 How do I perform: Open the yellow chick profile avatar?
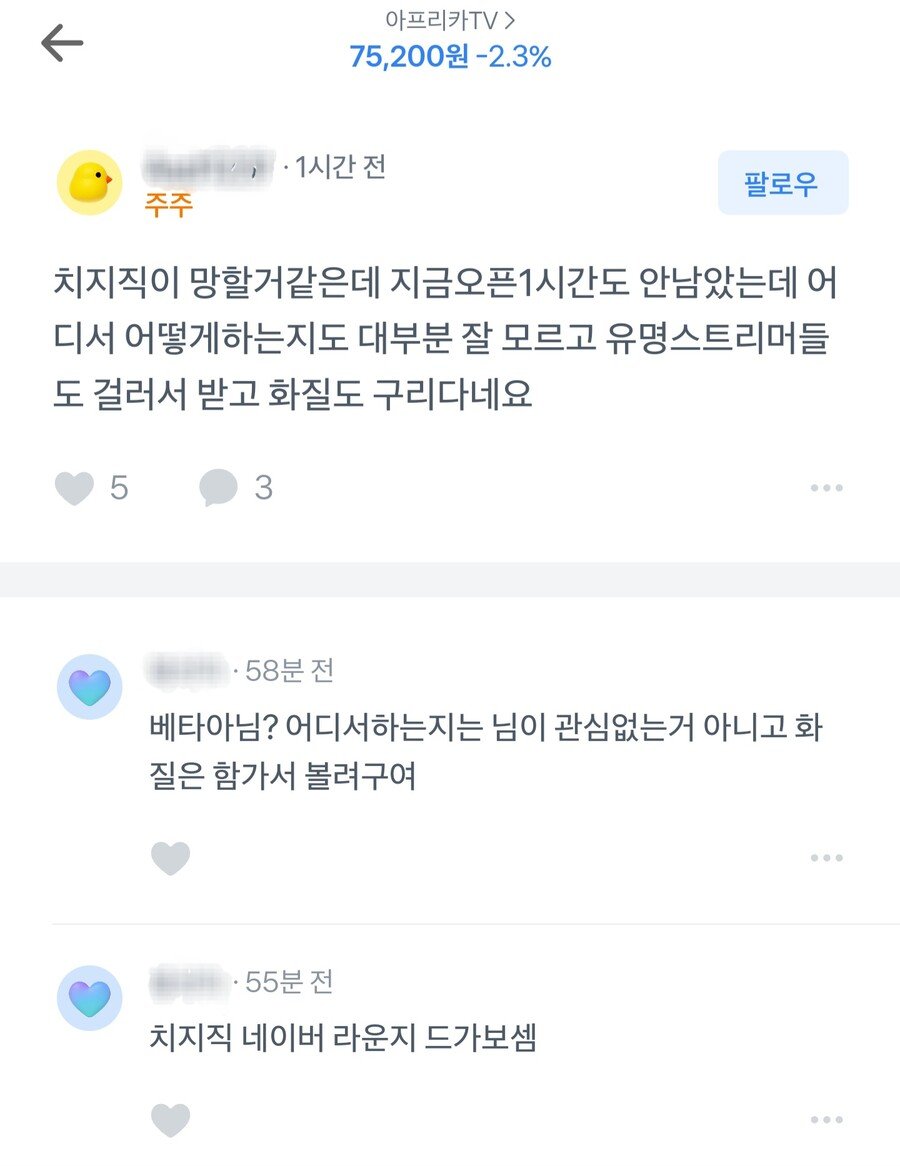[89, 183]
